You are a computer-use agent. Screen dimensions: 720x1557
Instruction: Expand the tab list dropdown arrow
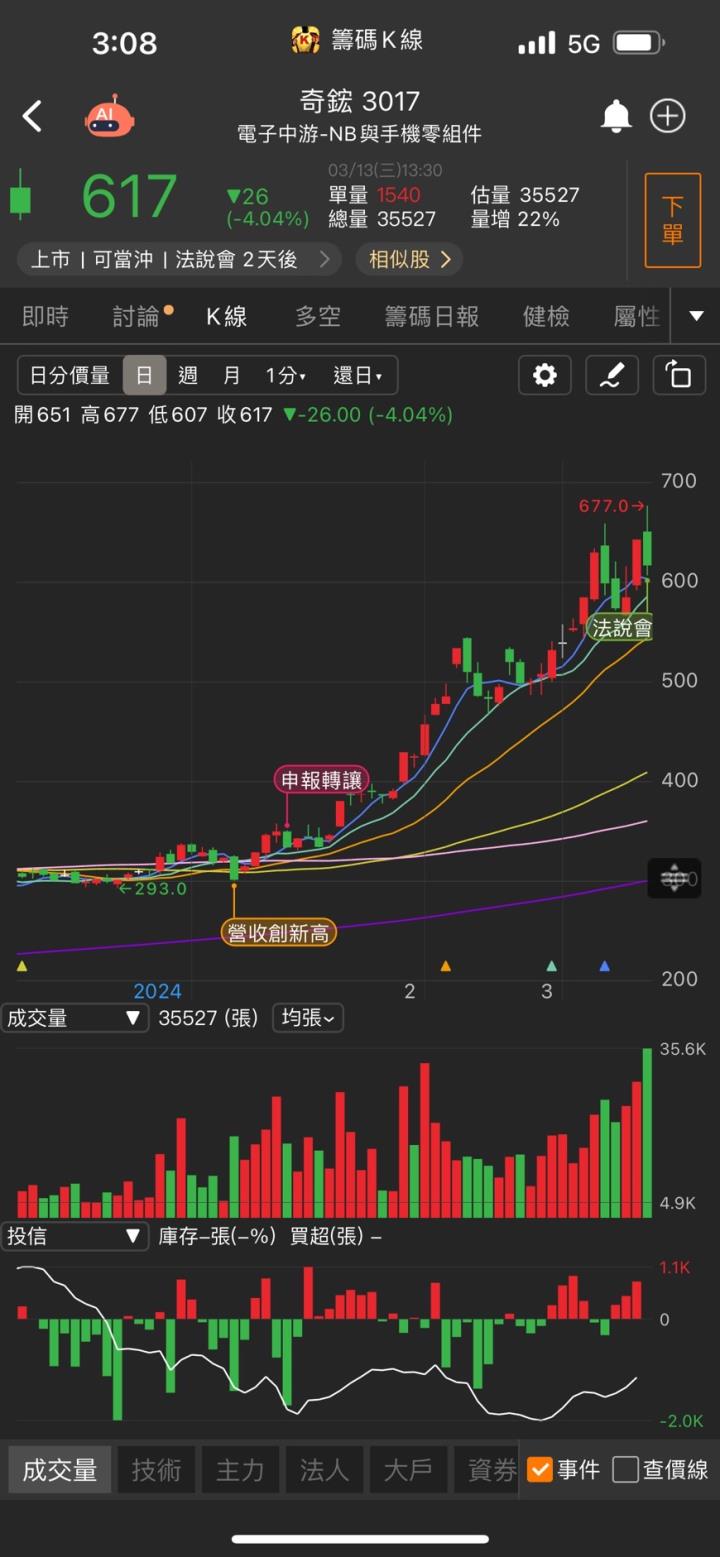pyautogui.click(x=697, y=317)
